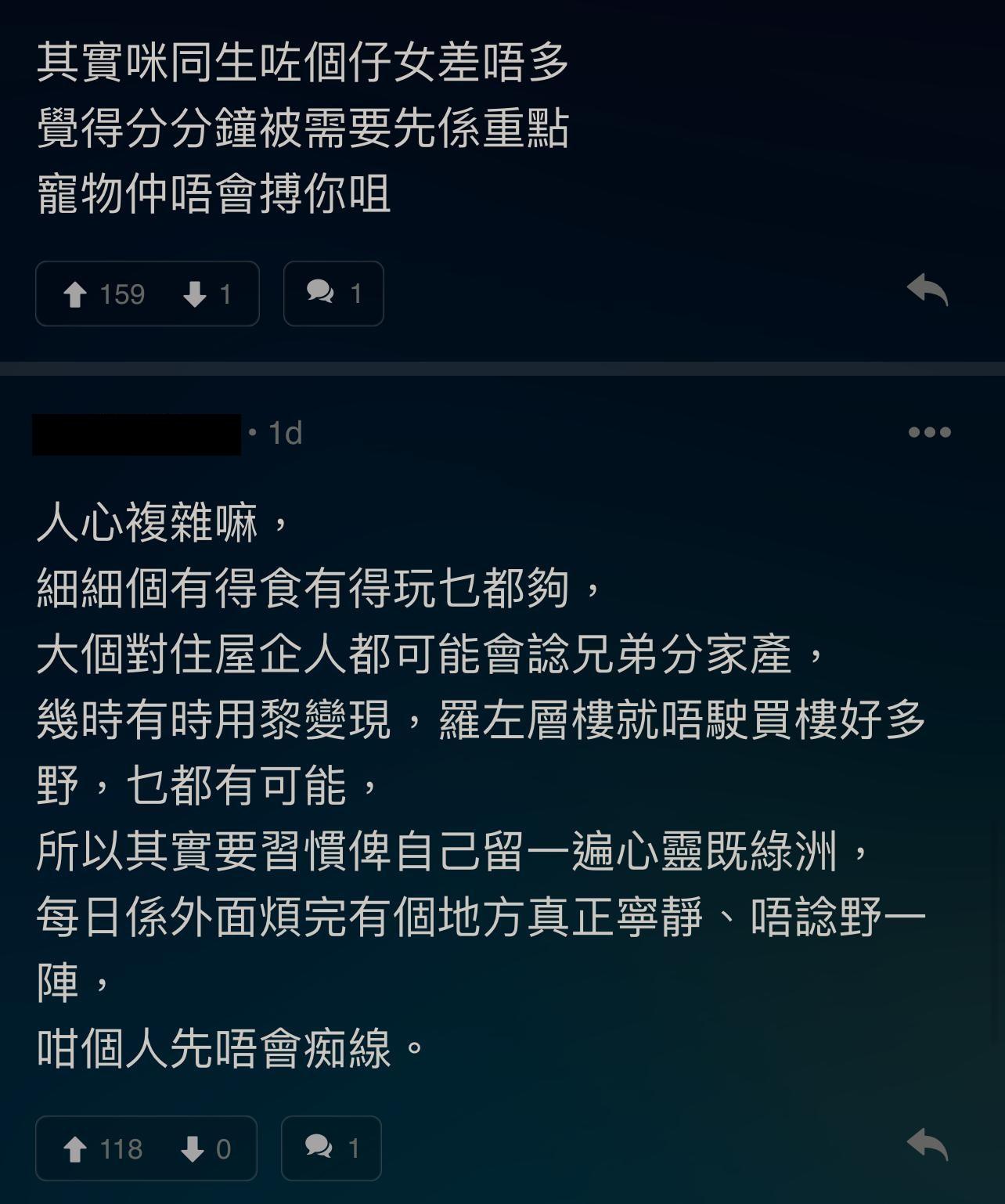The width and height of the screenshot is (1005, 1204).
Task: Upvote the comment with 118 upvotes
Action: point(75,1149)
